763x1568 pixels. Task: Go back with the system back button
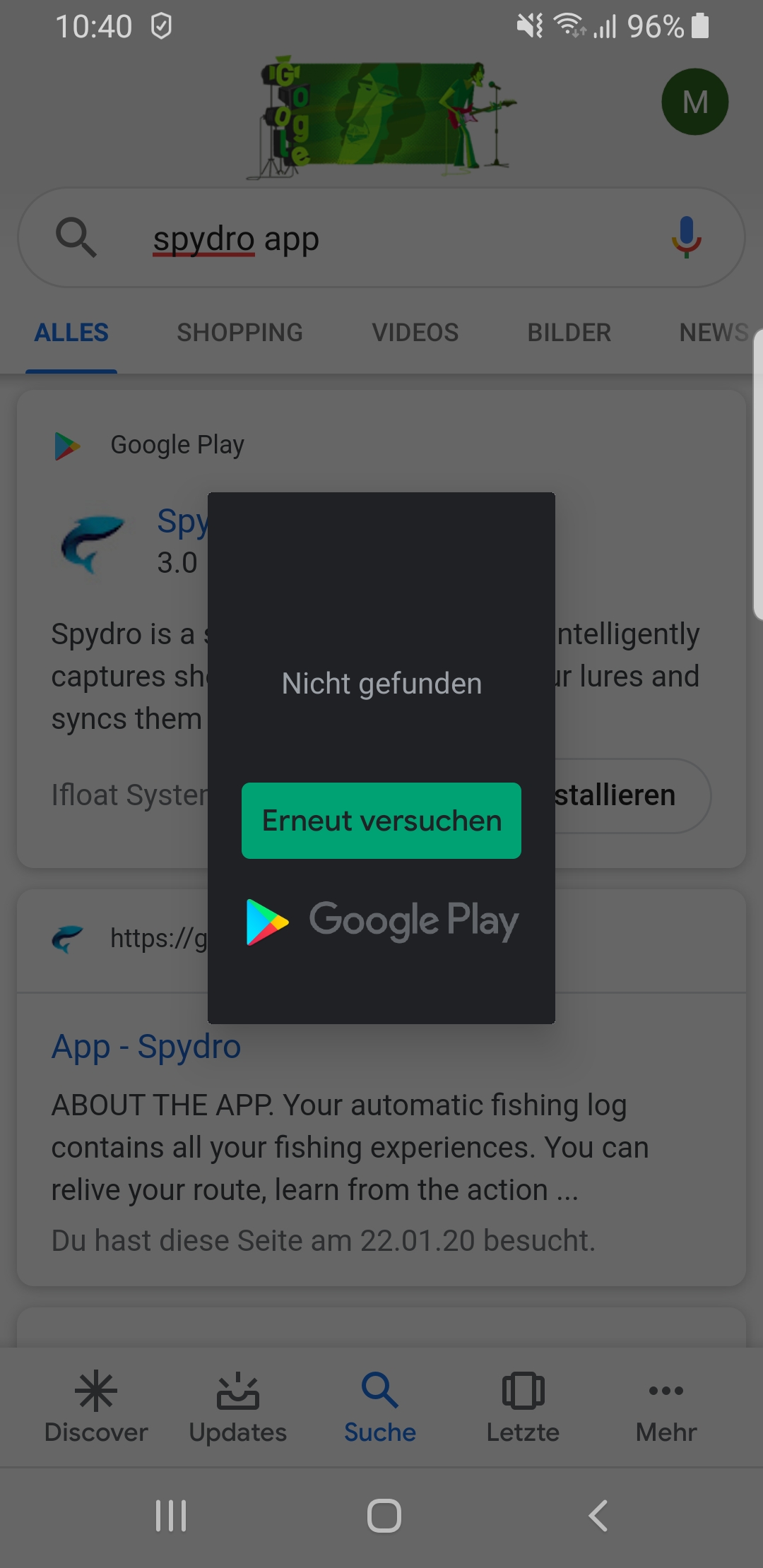point(598,1516)
